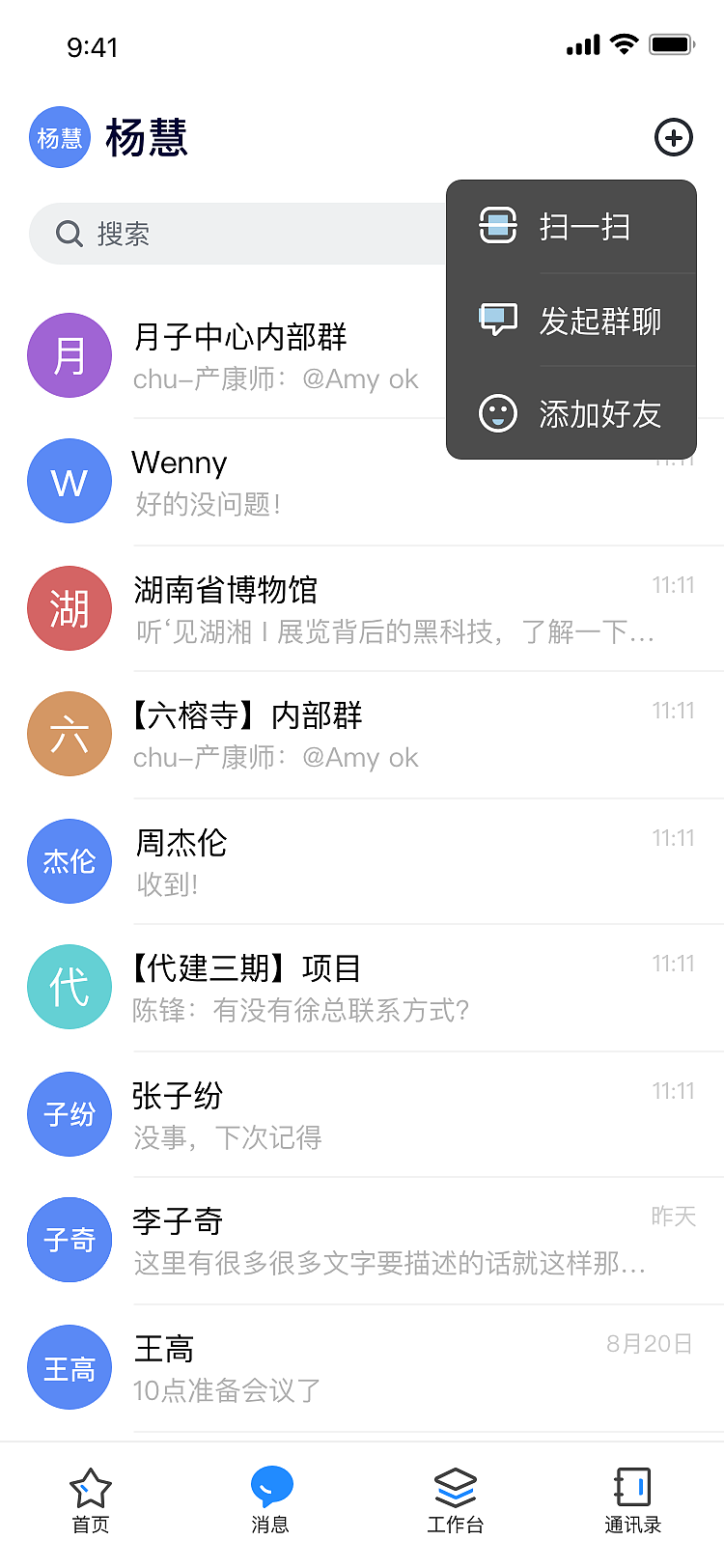Click the search magnifier icon
This screenshot has width=724, height=1568.
[x=68, y=234]
